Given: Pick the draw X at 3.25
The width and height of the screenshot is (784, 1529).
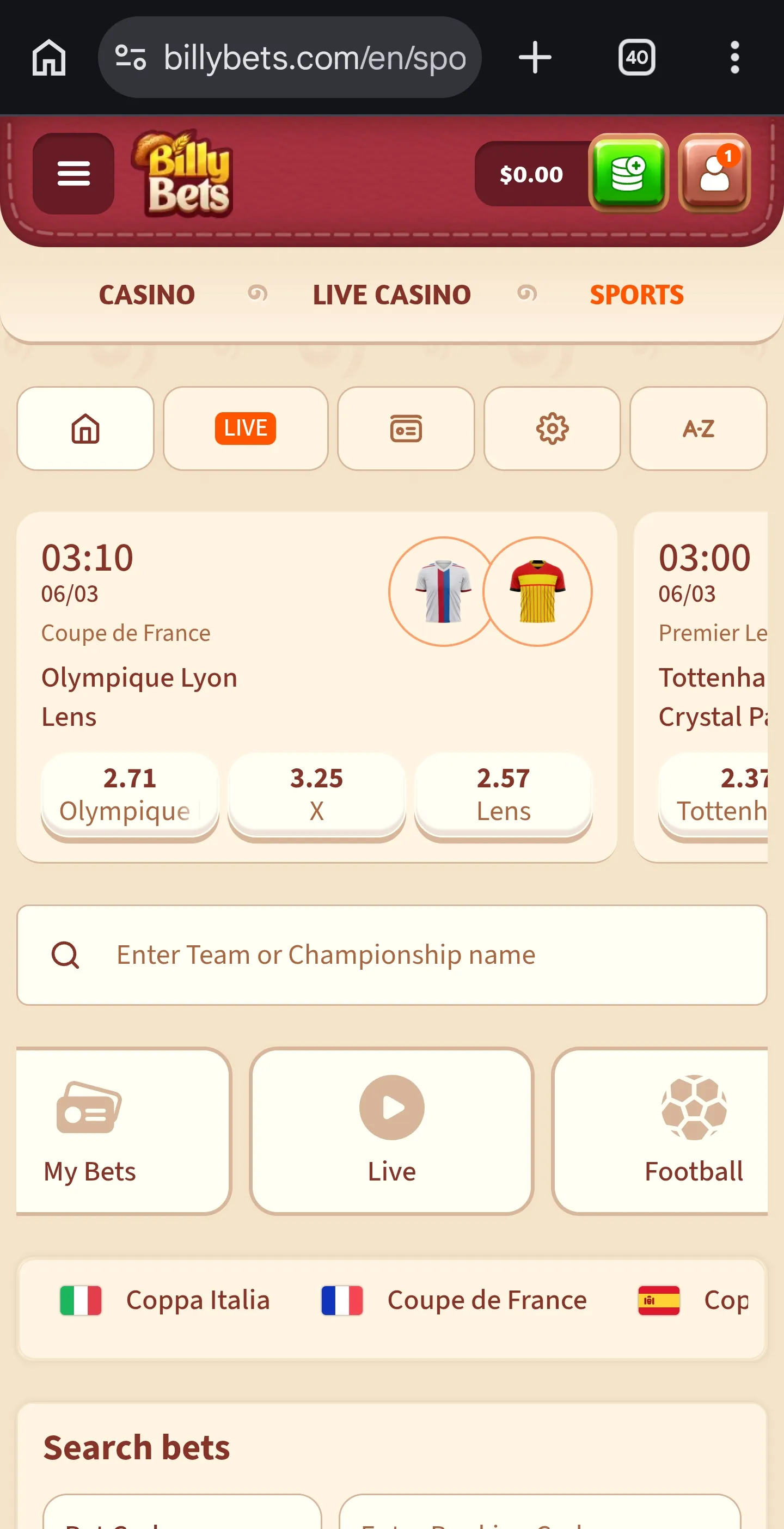Looking at the screenshot, I should pyautogui.click(x=316, y=794).
